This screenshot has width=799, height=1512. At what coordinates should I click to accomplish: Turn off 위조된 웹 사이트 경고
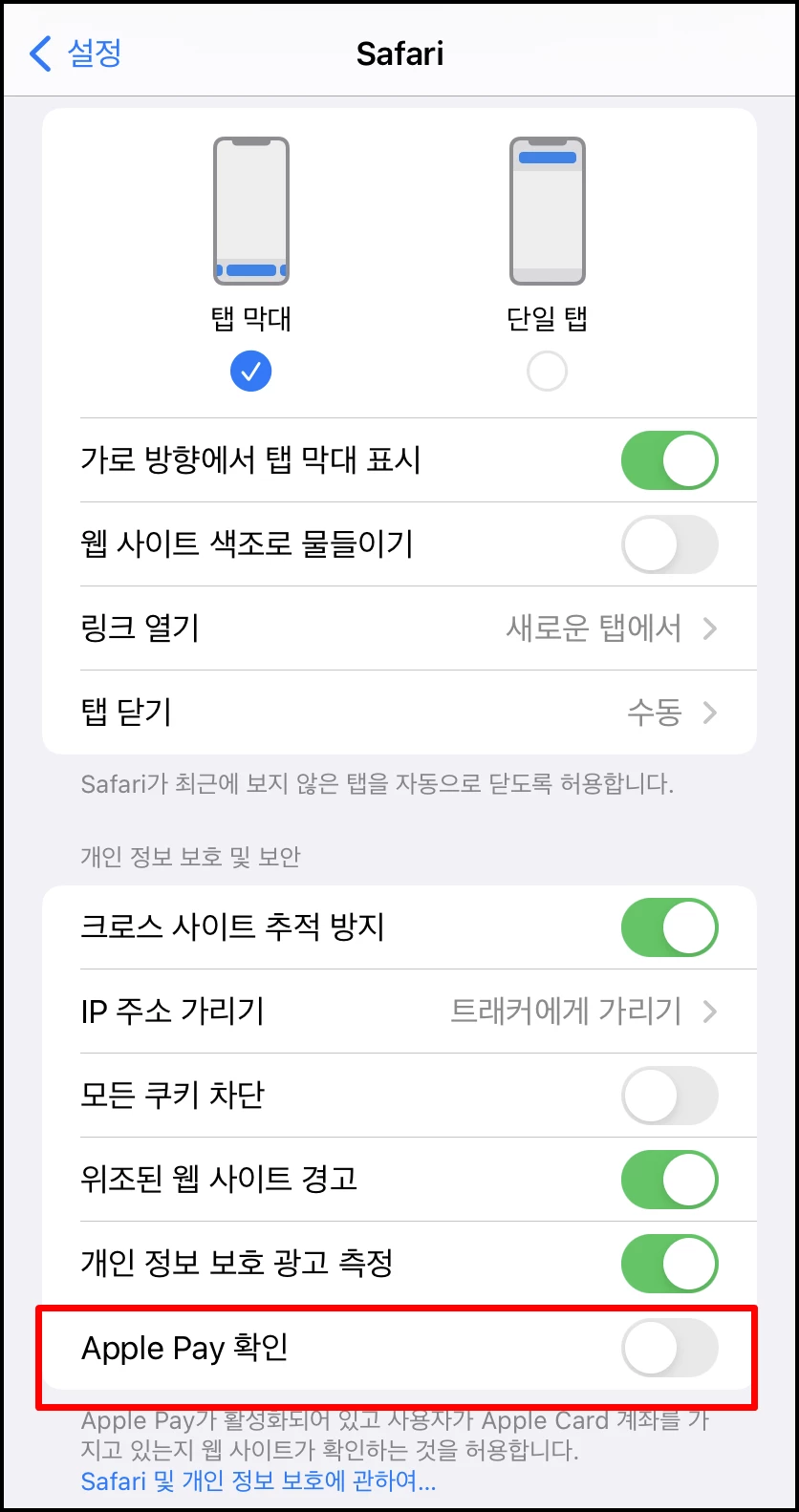click(669, 1179)
